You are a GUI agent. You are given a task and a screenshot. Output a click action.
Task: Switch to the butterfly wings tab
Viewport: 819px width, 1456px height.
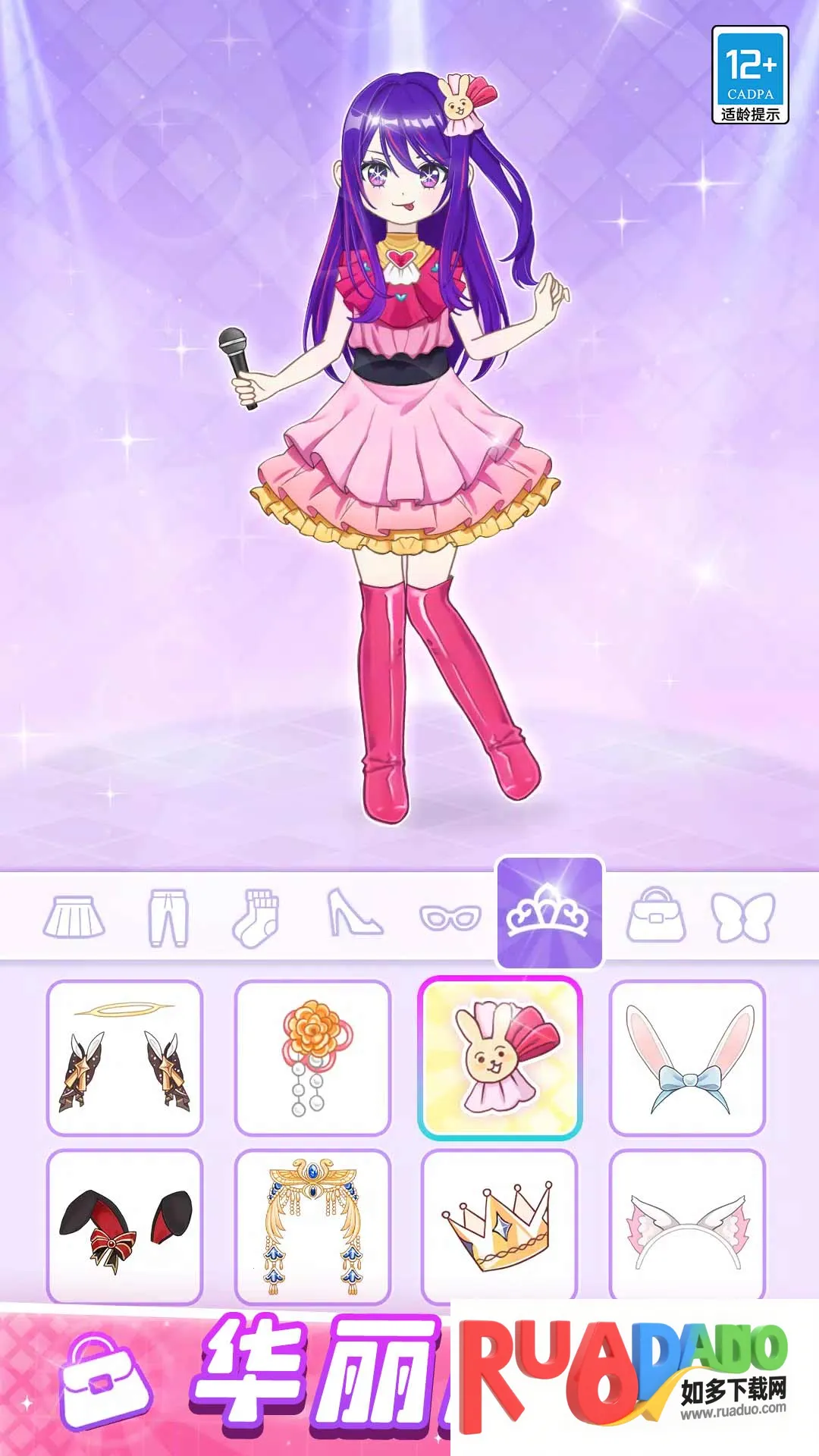743,917
